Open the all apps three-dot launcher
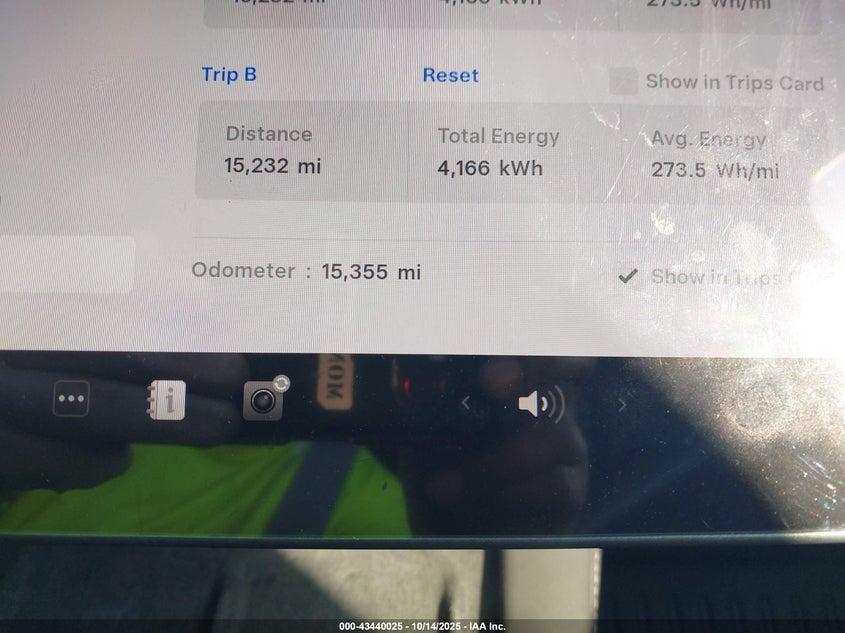This screenshot has height=633, width=845. 71,398
